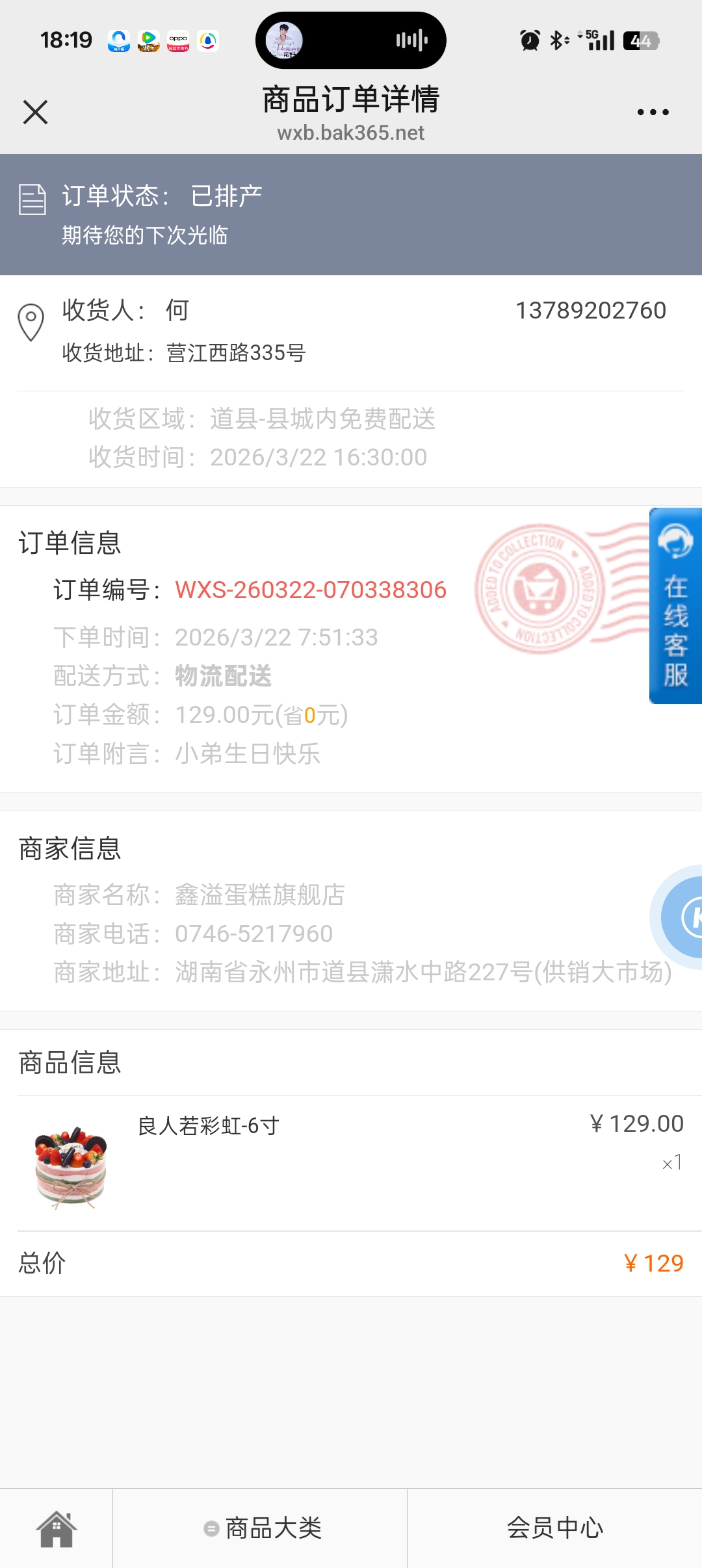
Task: Open the 良人若彩虹-6寸 cake item
Action: coord(208,1126)
